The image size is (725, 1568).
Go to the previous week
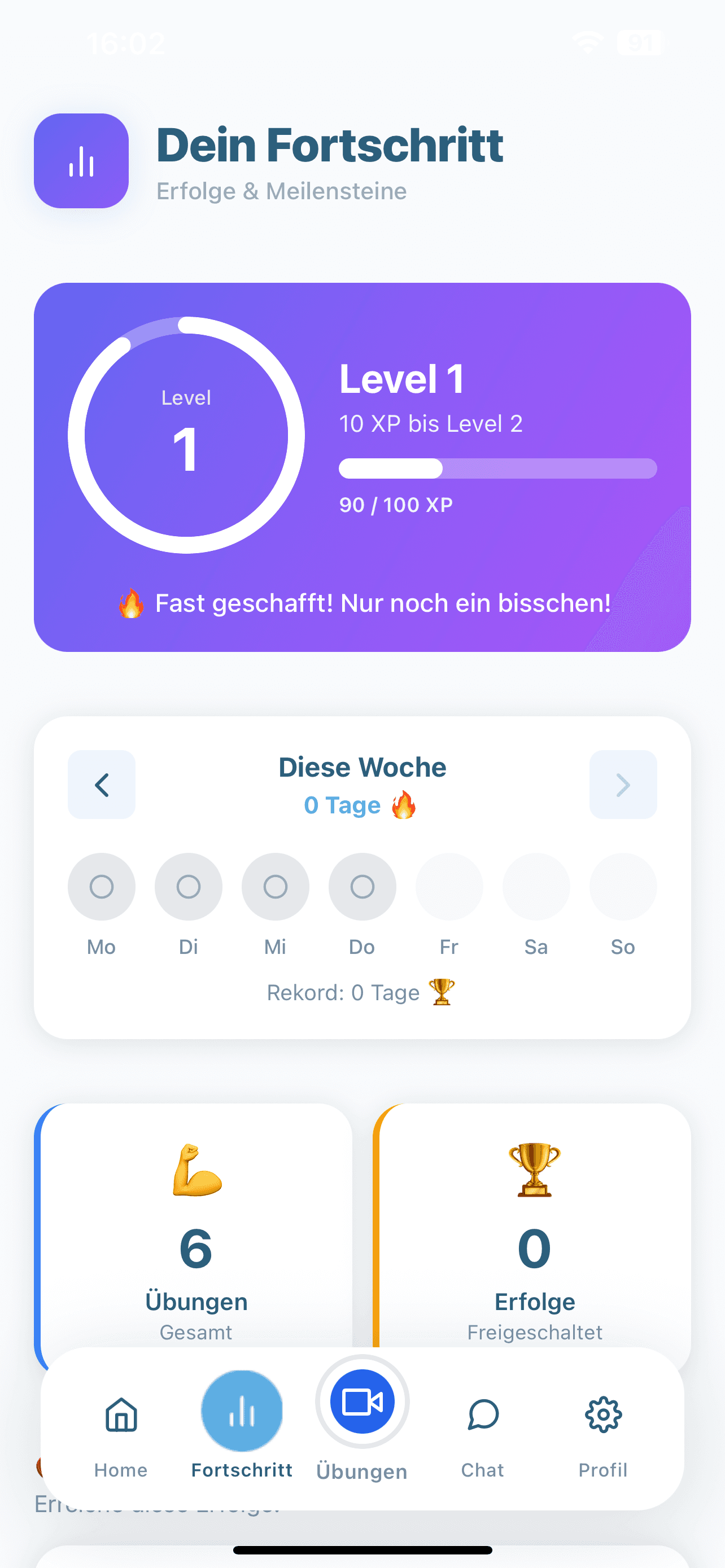(102, 785)
